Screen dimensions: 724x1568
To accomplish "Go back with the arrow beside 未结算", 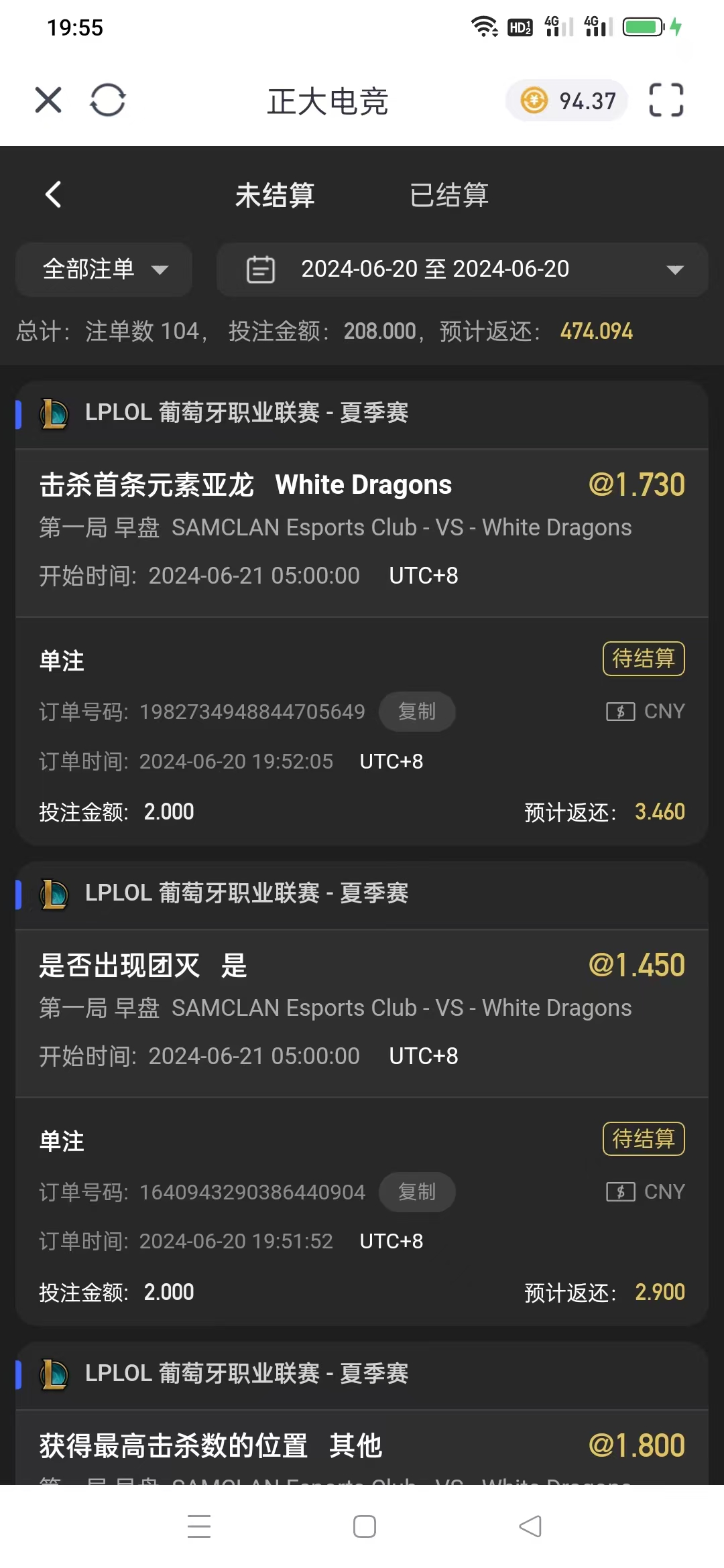I will [x=54, y=195].
